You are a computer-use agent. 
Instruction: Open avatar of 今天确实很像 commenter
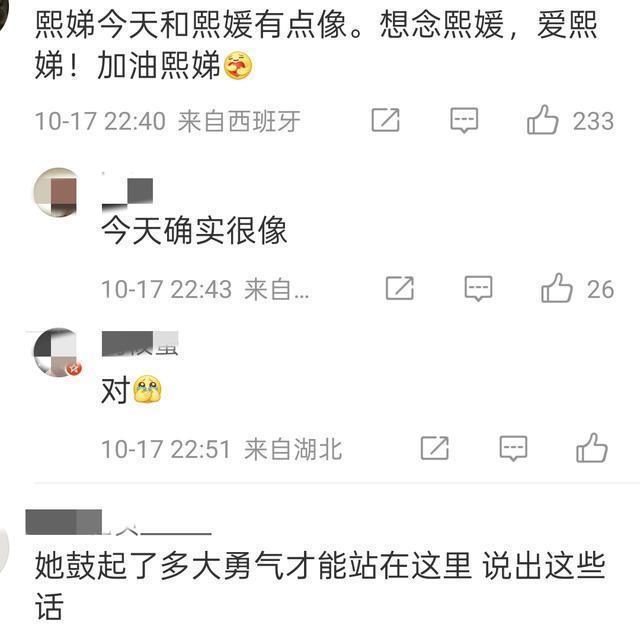(x=57, y=191)
